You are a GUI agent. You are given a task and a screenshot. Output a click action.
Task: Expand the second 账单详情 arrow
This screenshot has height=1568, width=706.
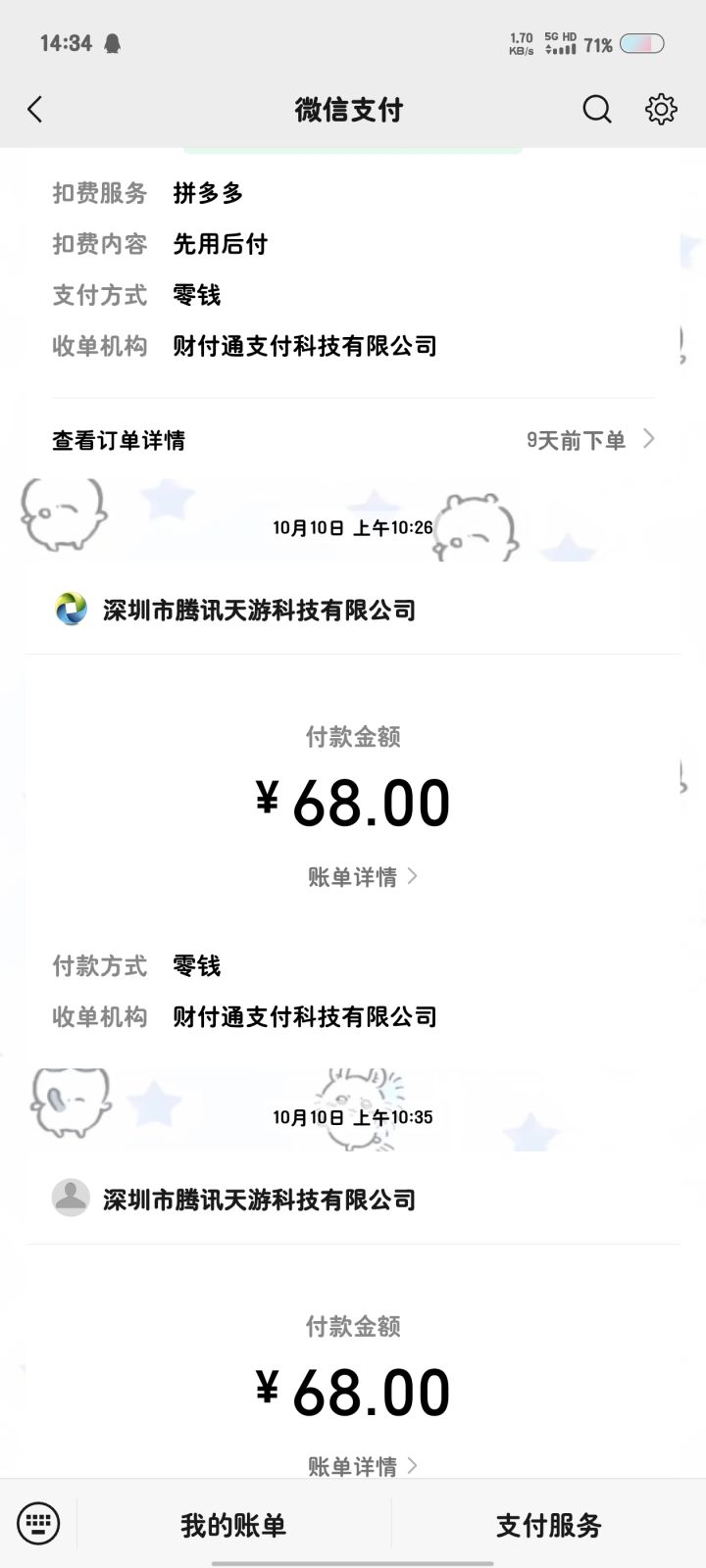coord(412,1466)
